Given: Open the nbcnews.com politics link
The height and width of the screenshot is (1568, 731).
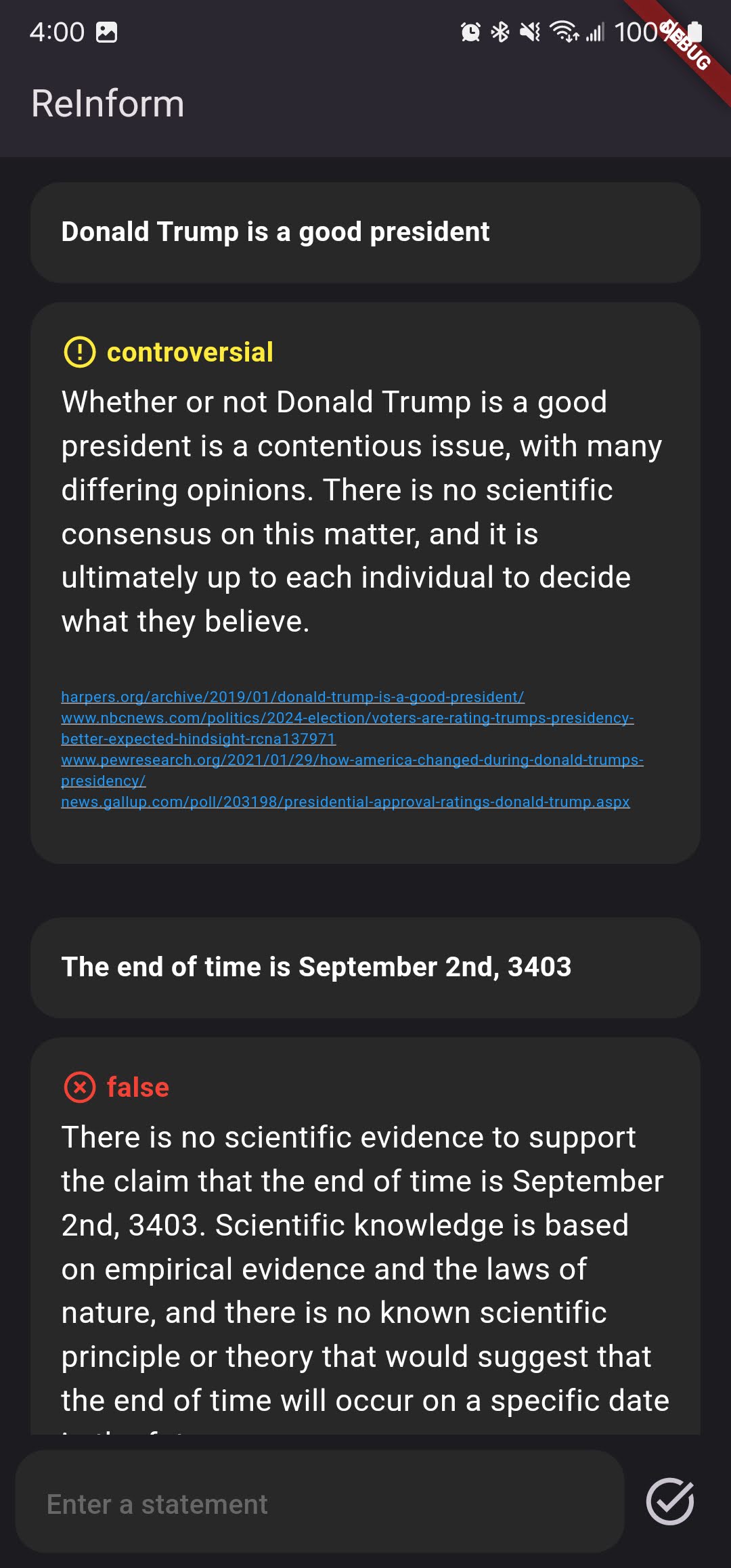Looking at the screenshot, I should [347, 728].
